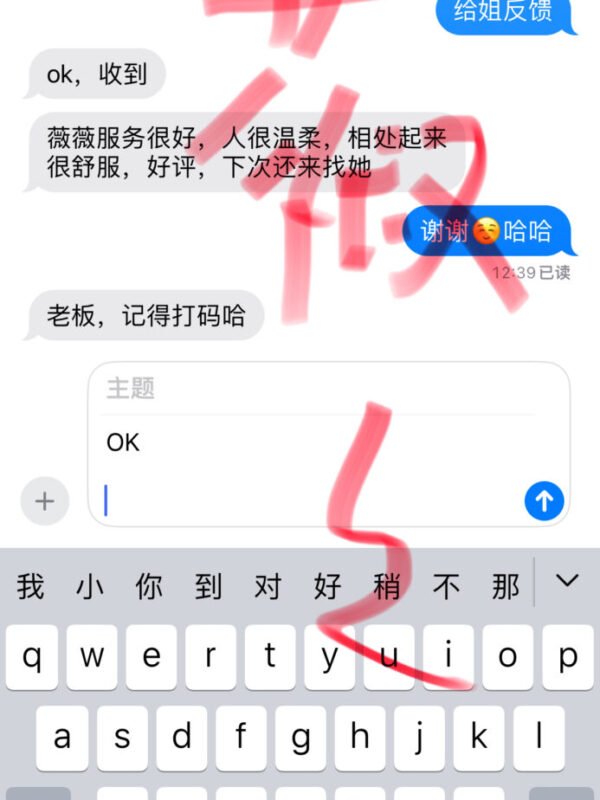This screenshot has height=800, width=600.
Task: Focus the 主题 subject field
Action: pos(320,389)
